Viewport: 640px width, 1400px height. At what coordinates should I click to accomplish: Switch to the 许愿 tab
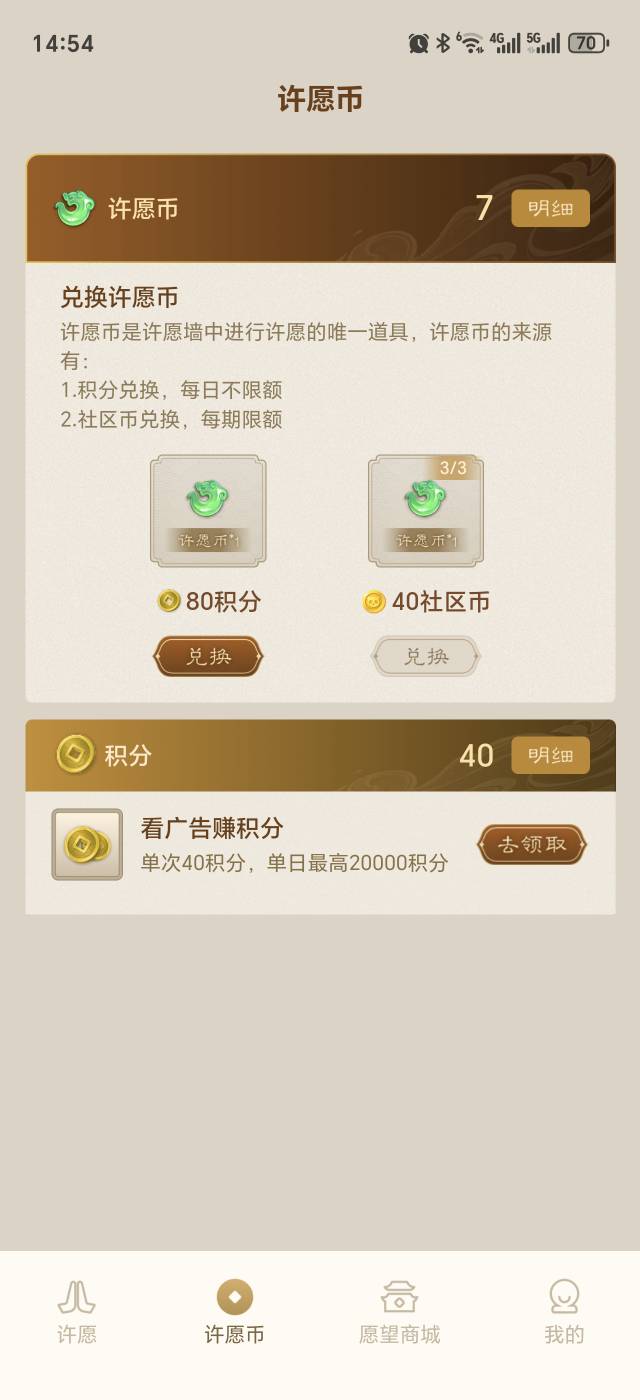tap(77, 1312)
